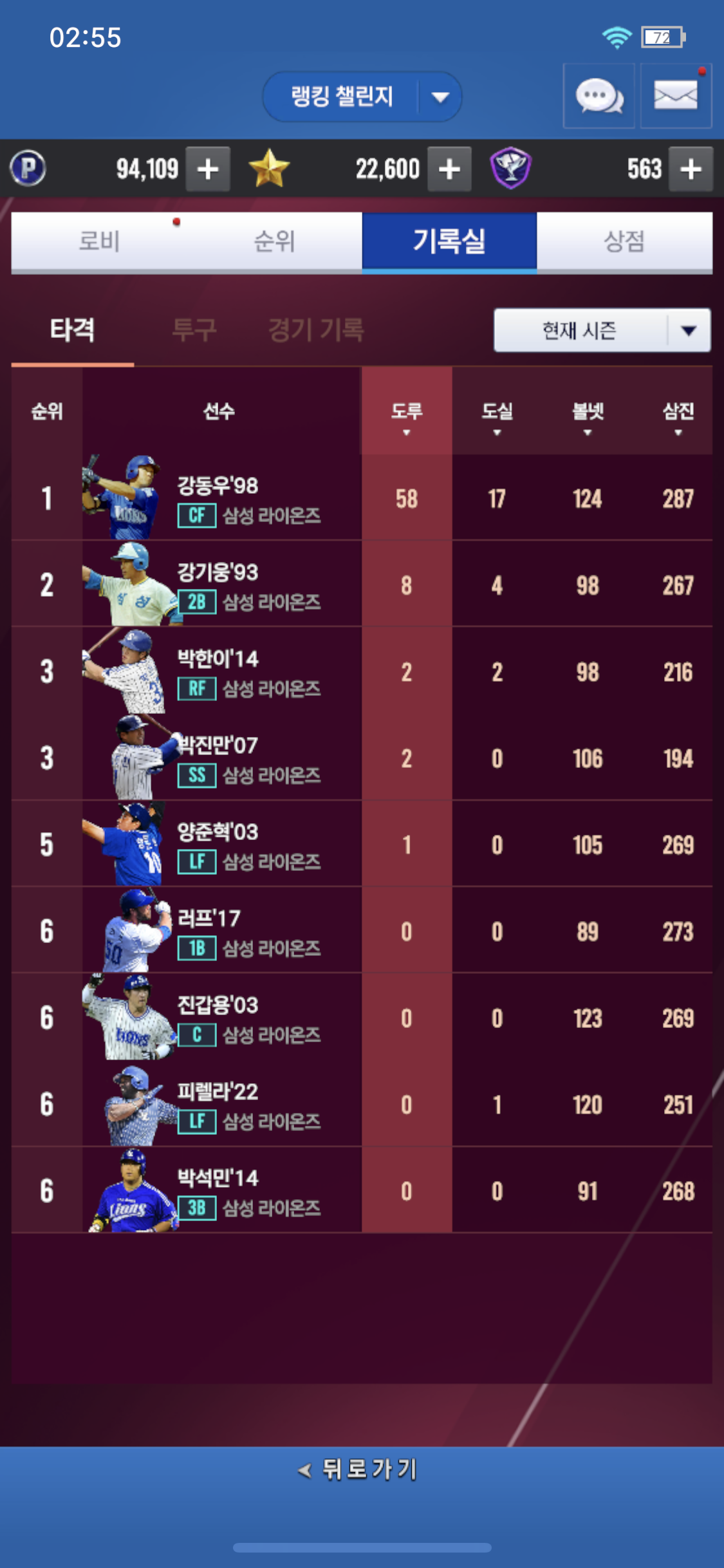Add trophies with the plus next to 563
724x1568 pixels.
(691, 169)
